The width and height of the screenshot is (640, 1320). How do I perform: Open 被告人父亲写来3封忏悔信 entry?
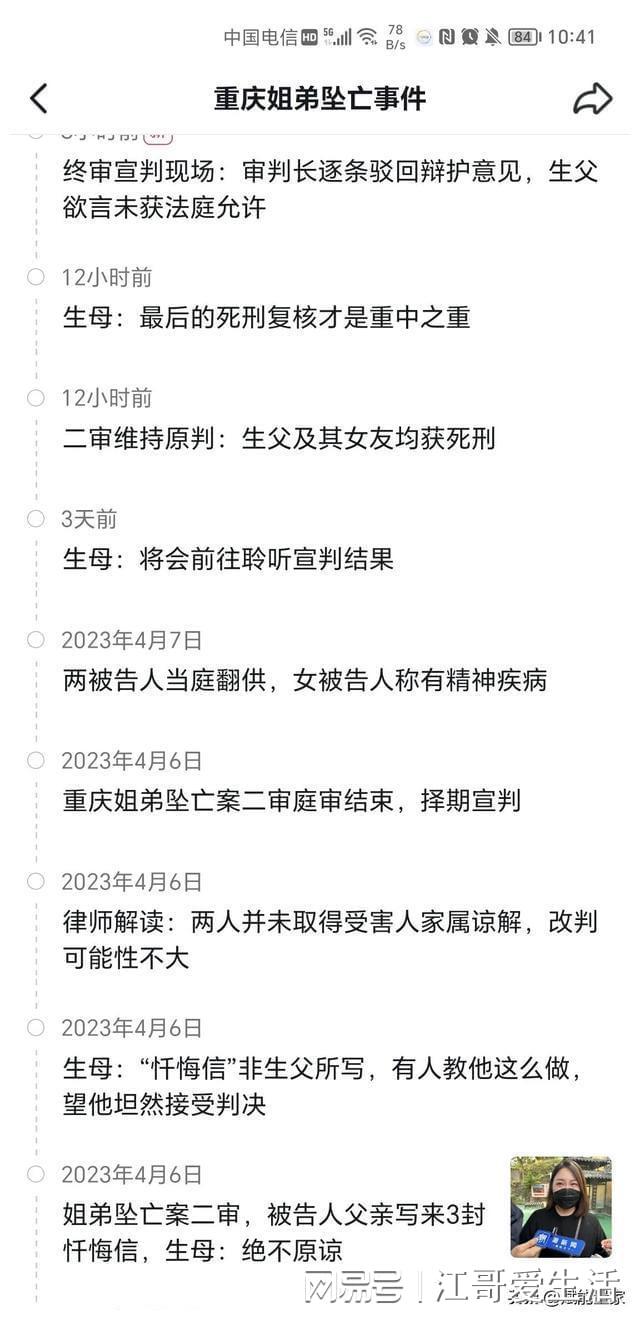coord(273,1232)
